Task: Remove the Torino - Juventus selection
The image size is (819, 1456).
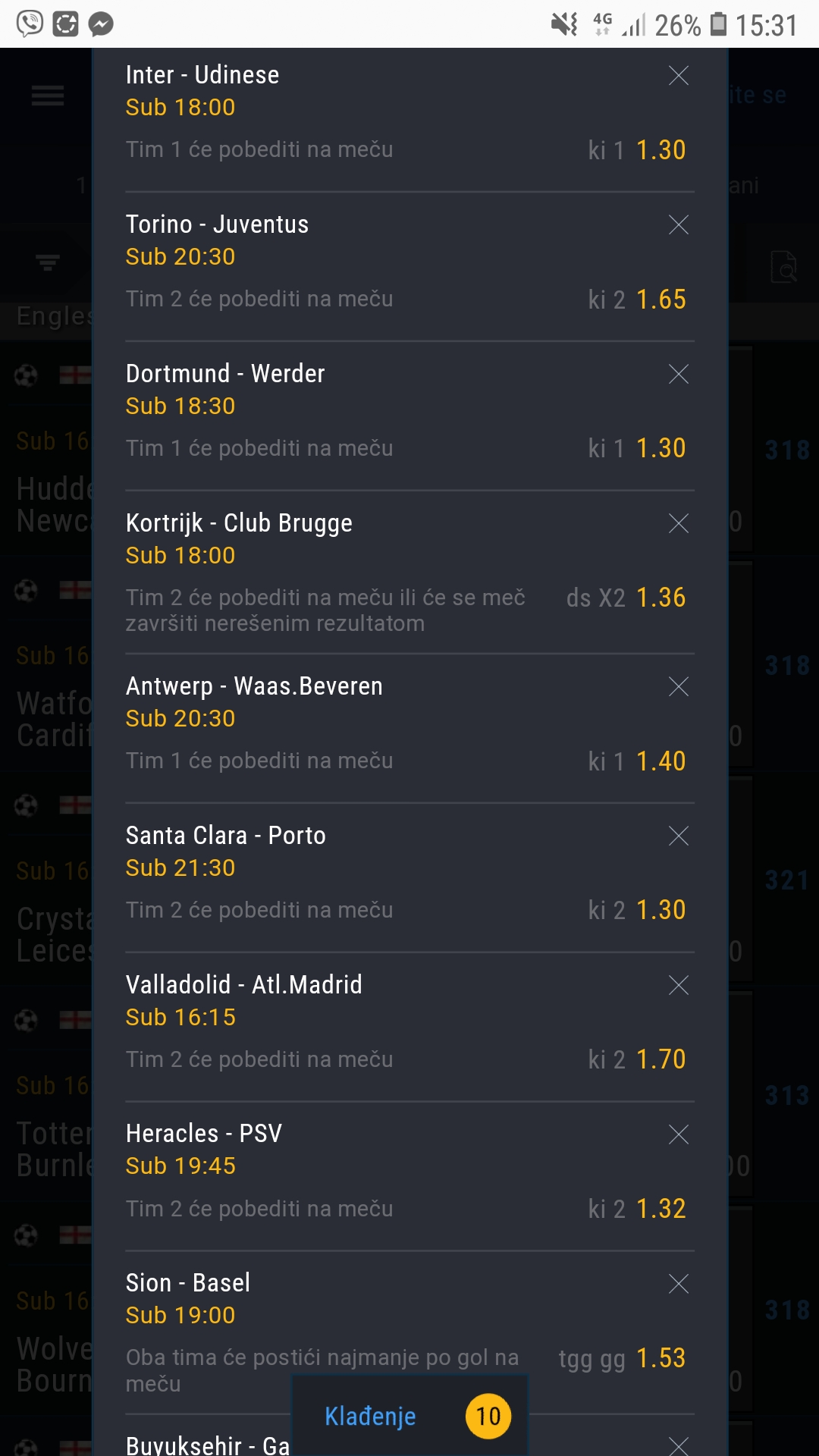Action: pos(678,224)
